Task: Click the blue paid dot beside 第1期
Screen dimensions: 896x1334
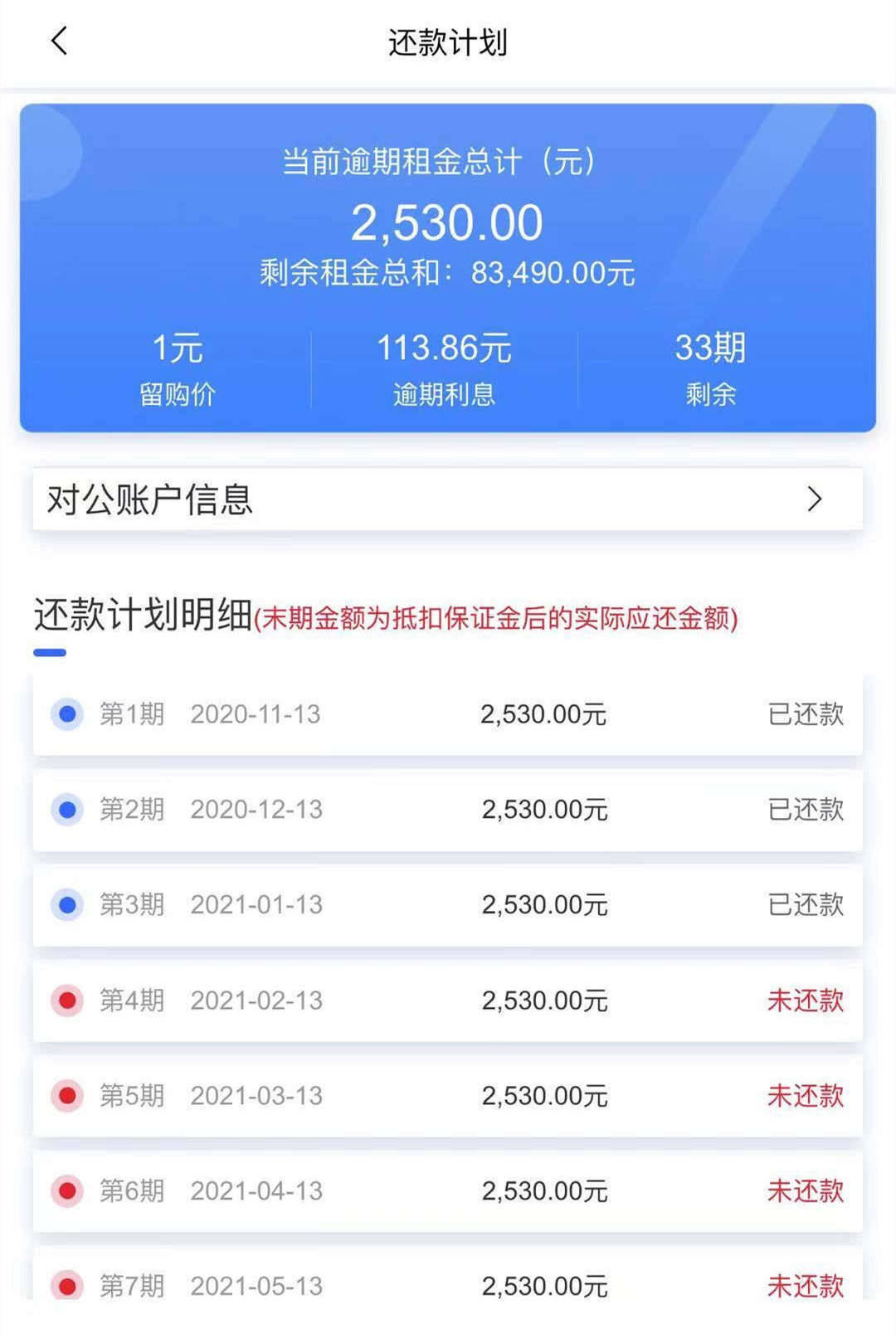Action: pos(67,714)
